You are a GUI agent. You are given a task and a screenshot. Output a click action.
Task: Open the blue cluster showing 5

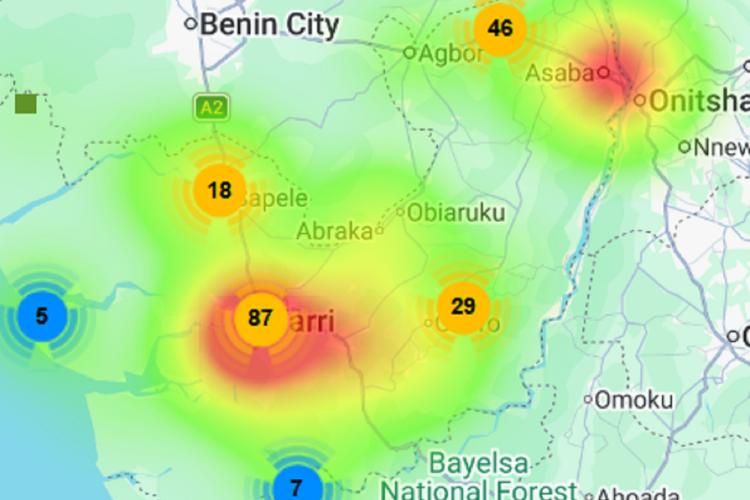[x=42, y=317]
